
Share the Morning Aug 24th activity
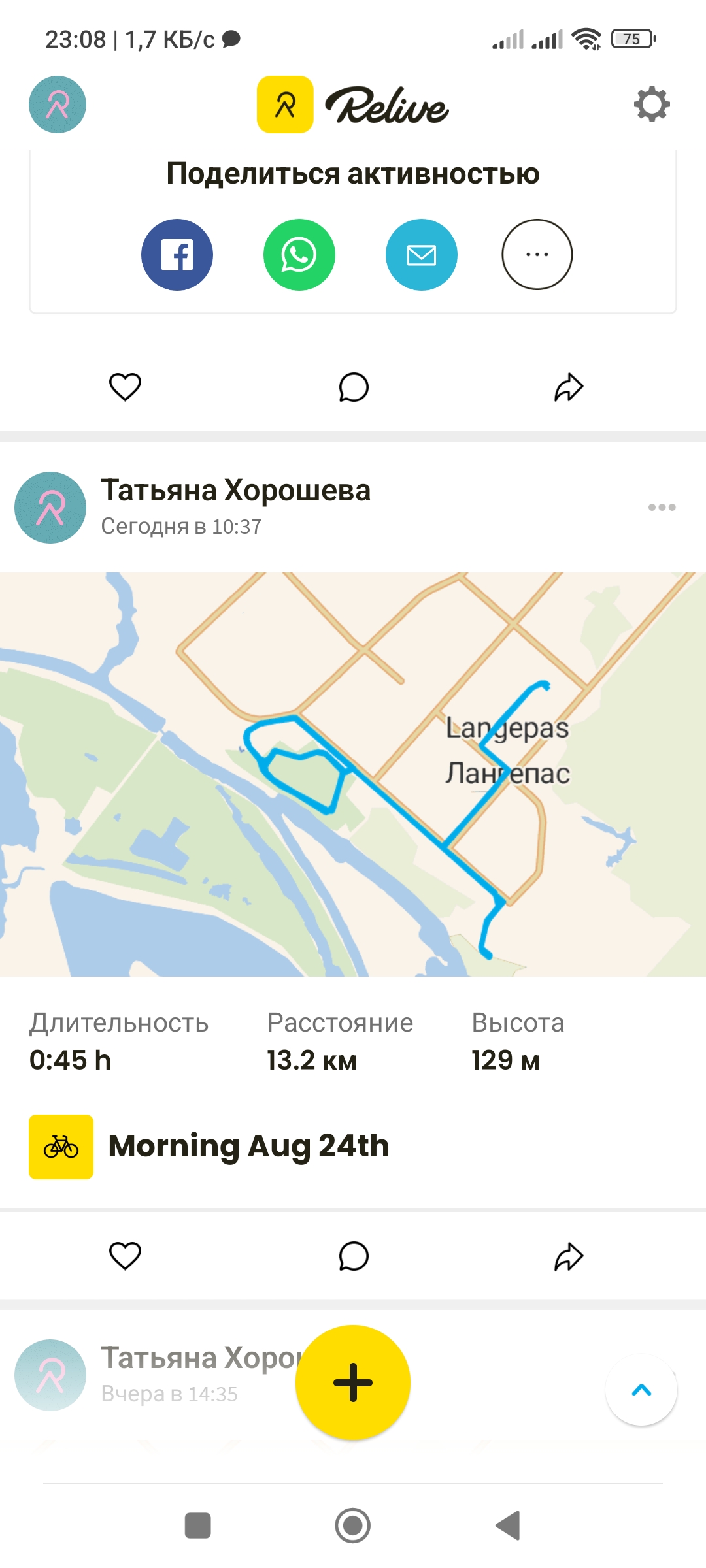click(x=569, y=1256)
